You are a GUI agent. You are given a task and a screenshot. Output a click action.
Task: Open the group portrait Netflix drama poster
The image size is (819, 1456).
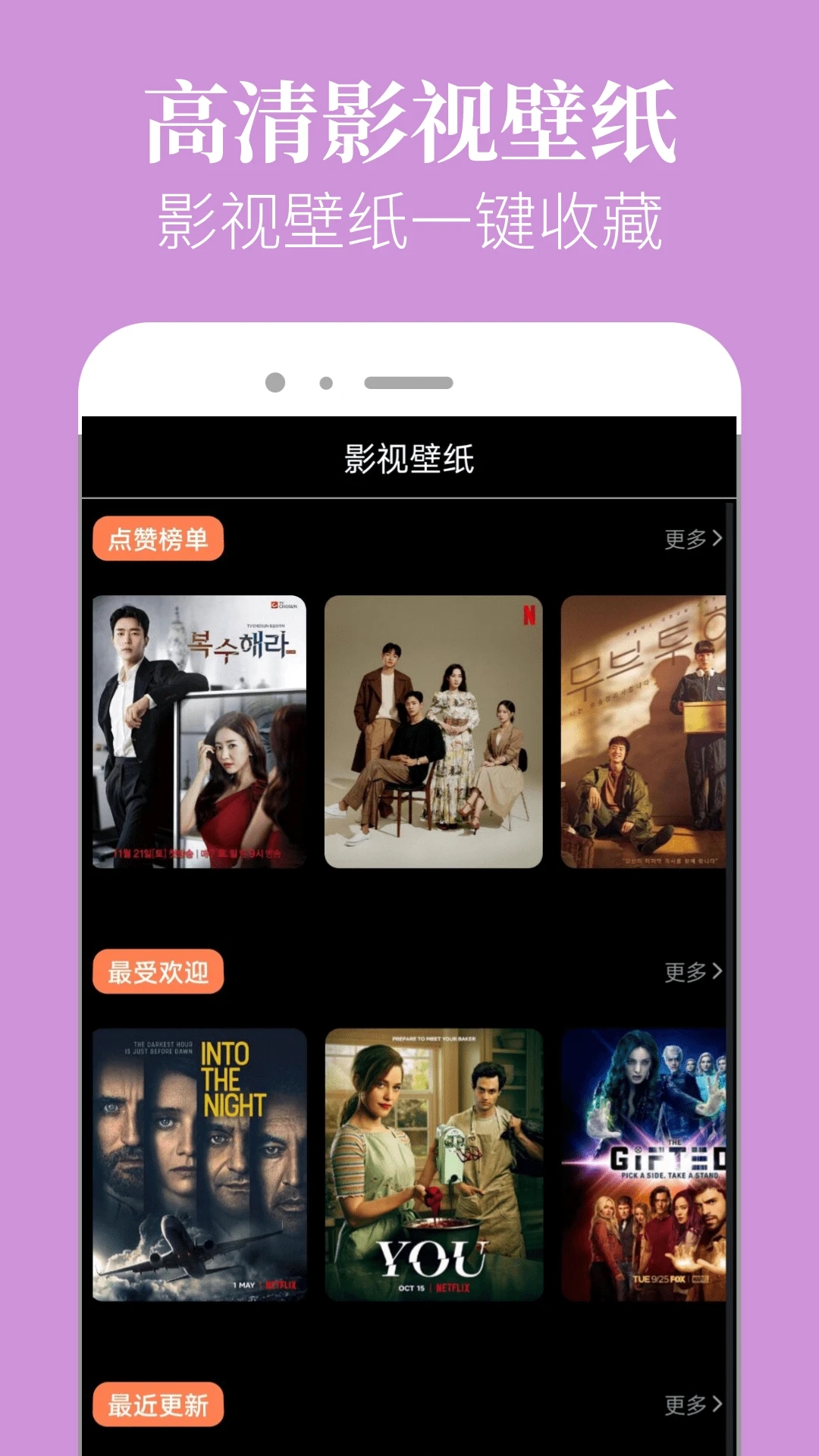coord(435,732)
